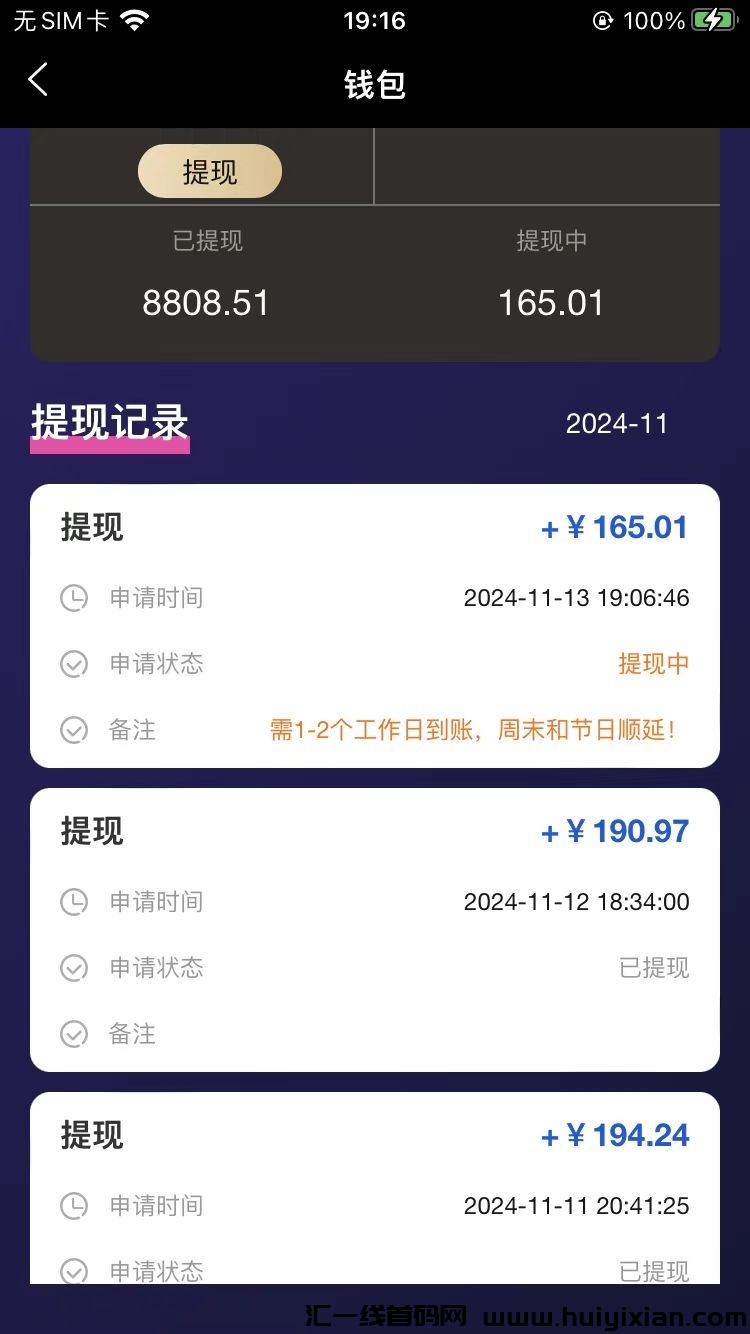Tap the withdrawn total 8808.51
Viewport: 750px width, 1334px height.
(206, 303)
